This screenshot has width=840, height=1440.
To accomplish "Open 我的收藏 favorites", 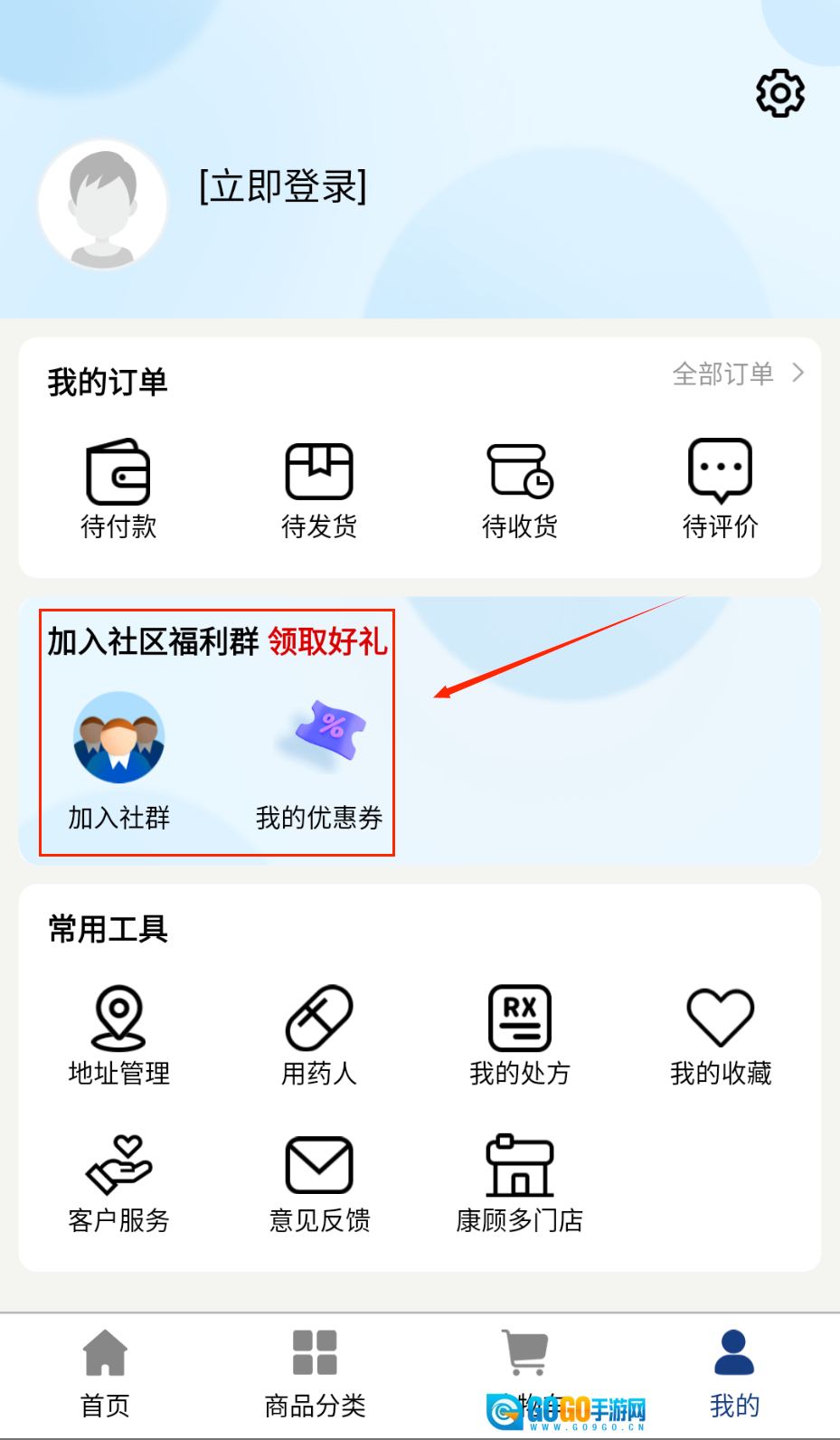I will coord(720,1035).
